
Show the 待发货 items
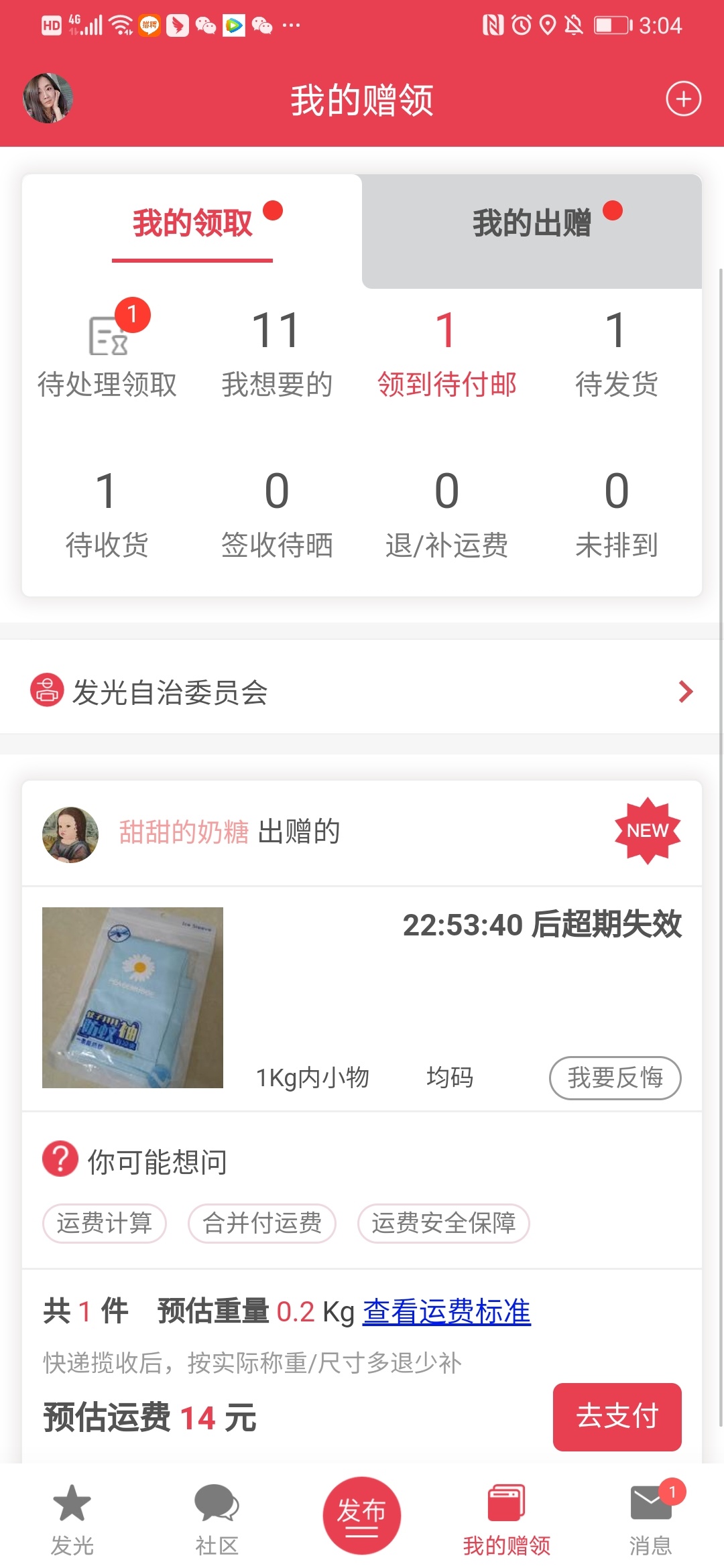pyautogui.click(x=616, y=355)
